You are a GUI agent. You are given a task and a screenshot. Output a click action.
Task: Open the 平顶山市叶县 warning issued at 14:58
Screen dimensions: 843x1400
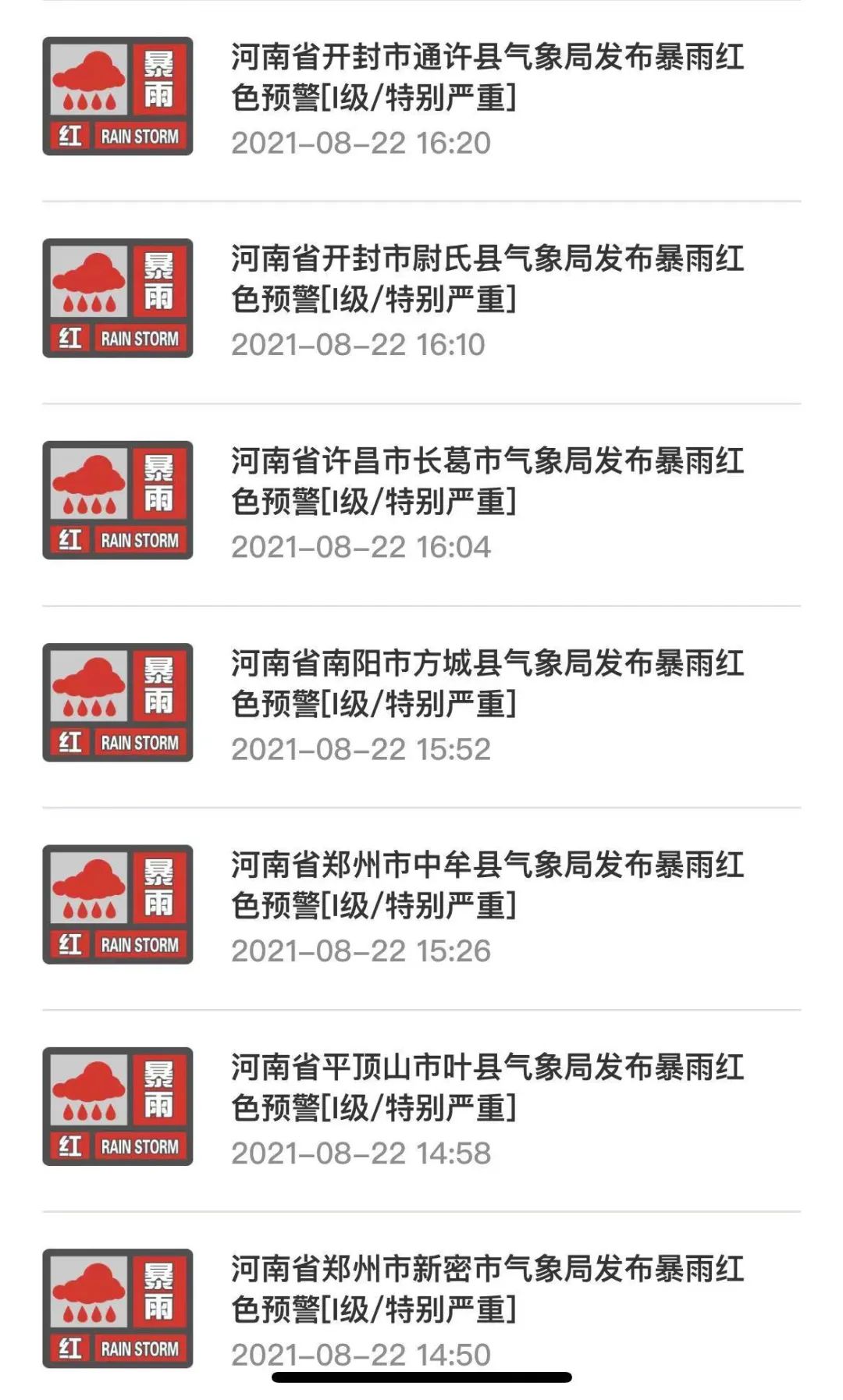click(x=487, y=1087)
